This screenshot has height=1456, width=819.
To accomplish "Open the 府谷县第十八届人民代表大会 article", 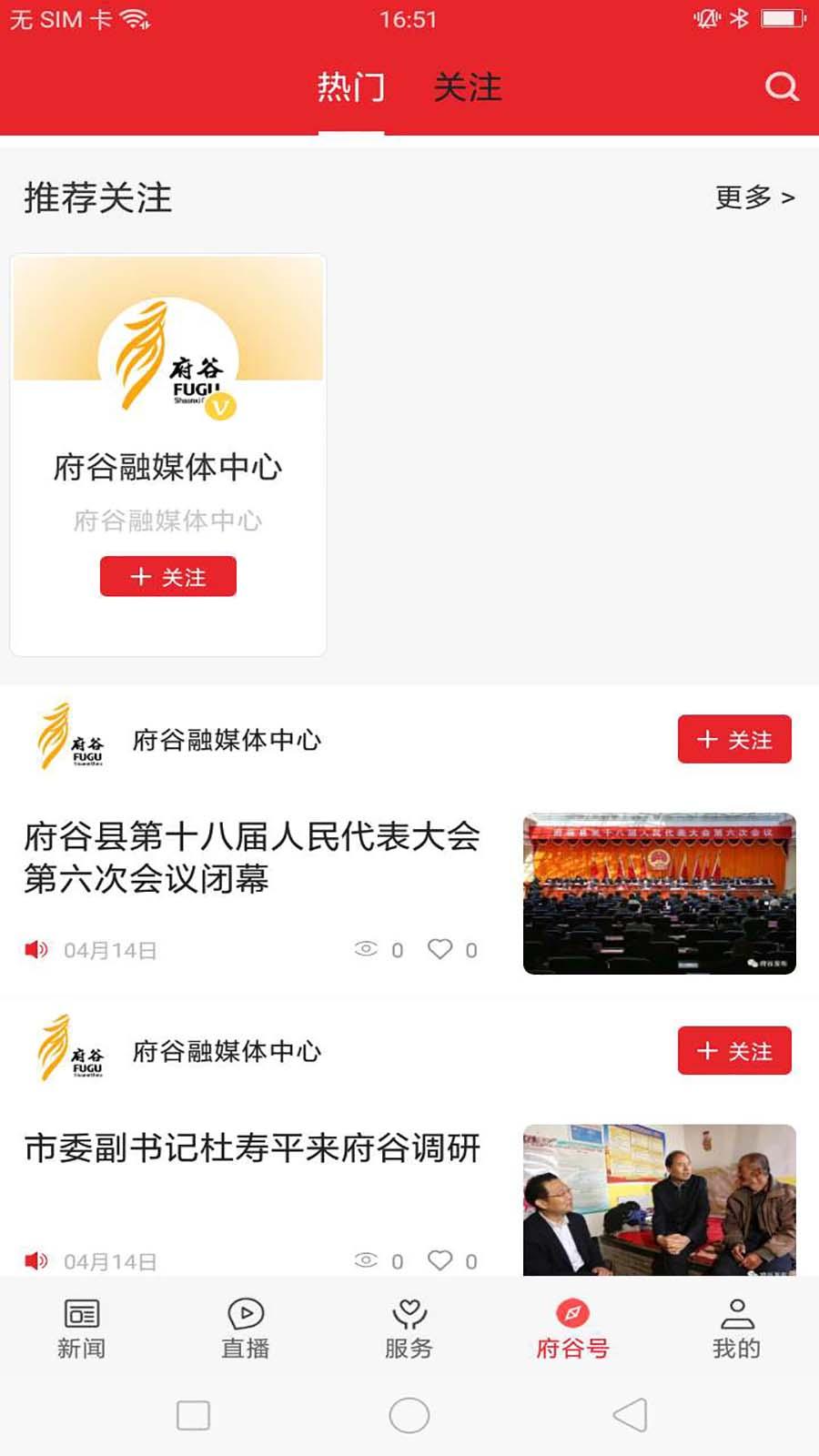I will point(252,860).
